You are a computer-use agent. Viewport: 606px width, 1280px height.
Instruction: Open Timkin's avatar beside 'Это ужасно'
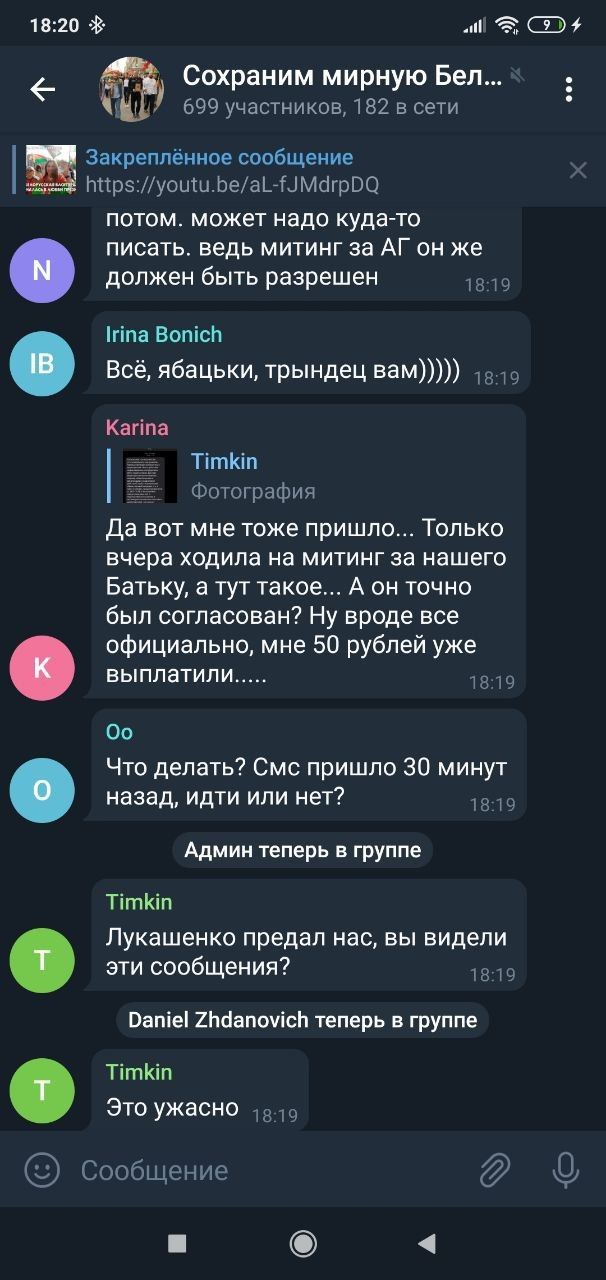tap(42, 1091)
